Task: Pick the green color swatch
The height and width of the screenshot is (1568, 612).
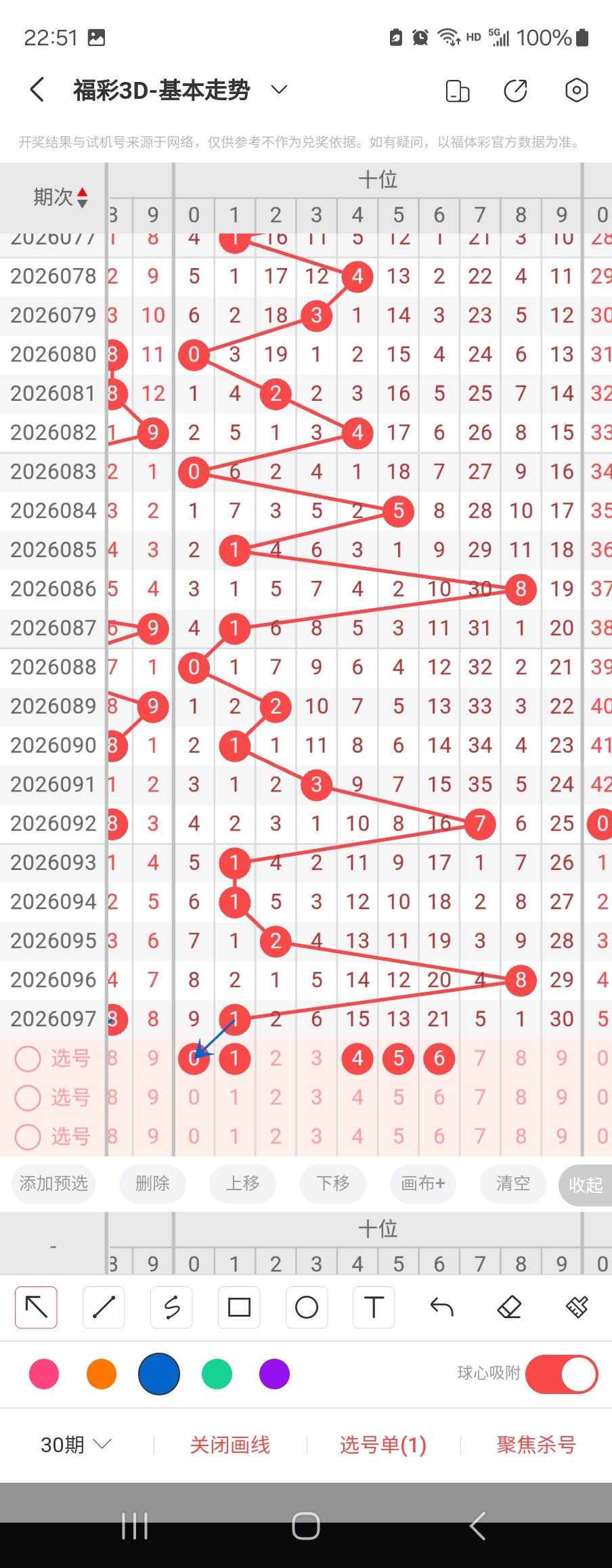Action: pyautogui.click(x=217, y=1374)
